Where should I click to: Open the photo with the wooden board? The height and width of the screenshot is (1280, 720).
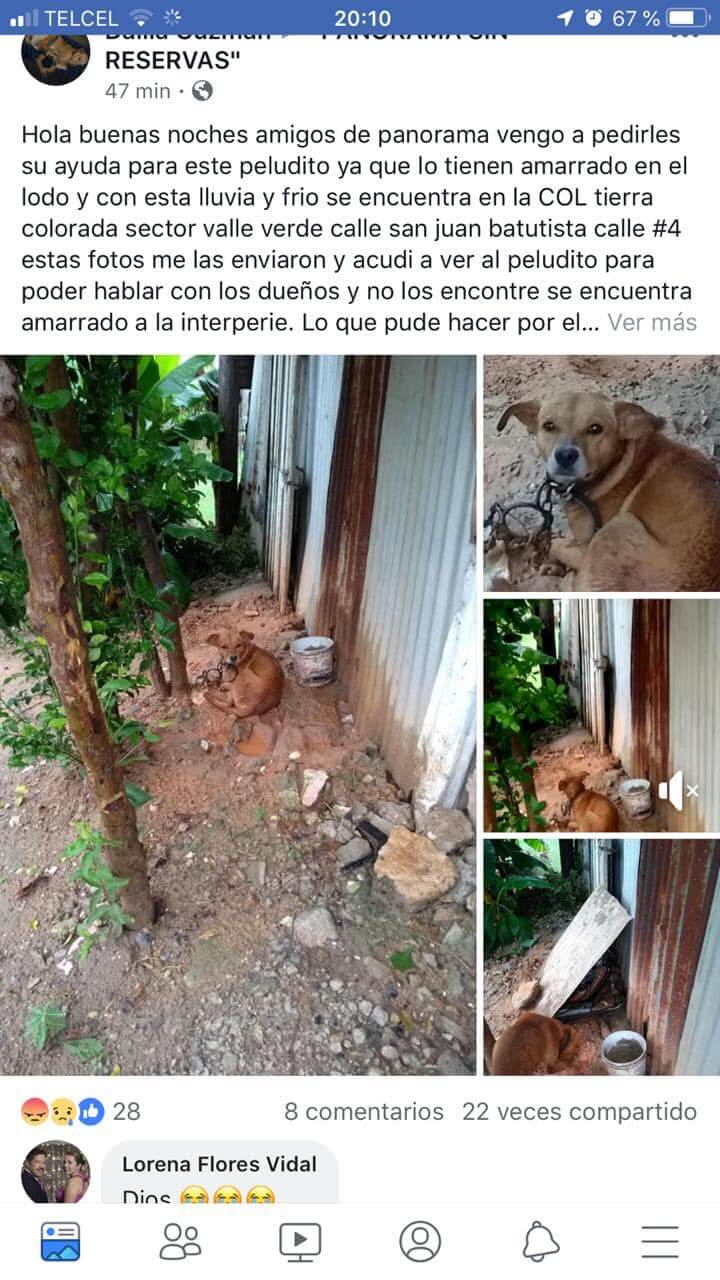(x=601, y=957)
